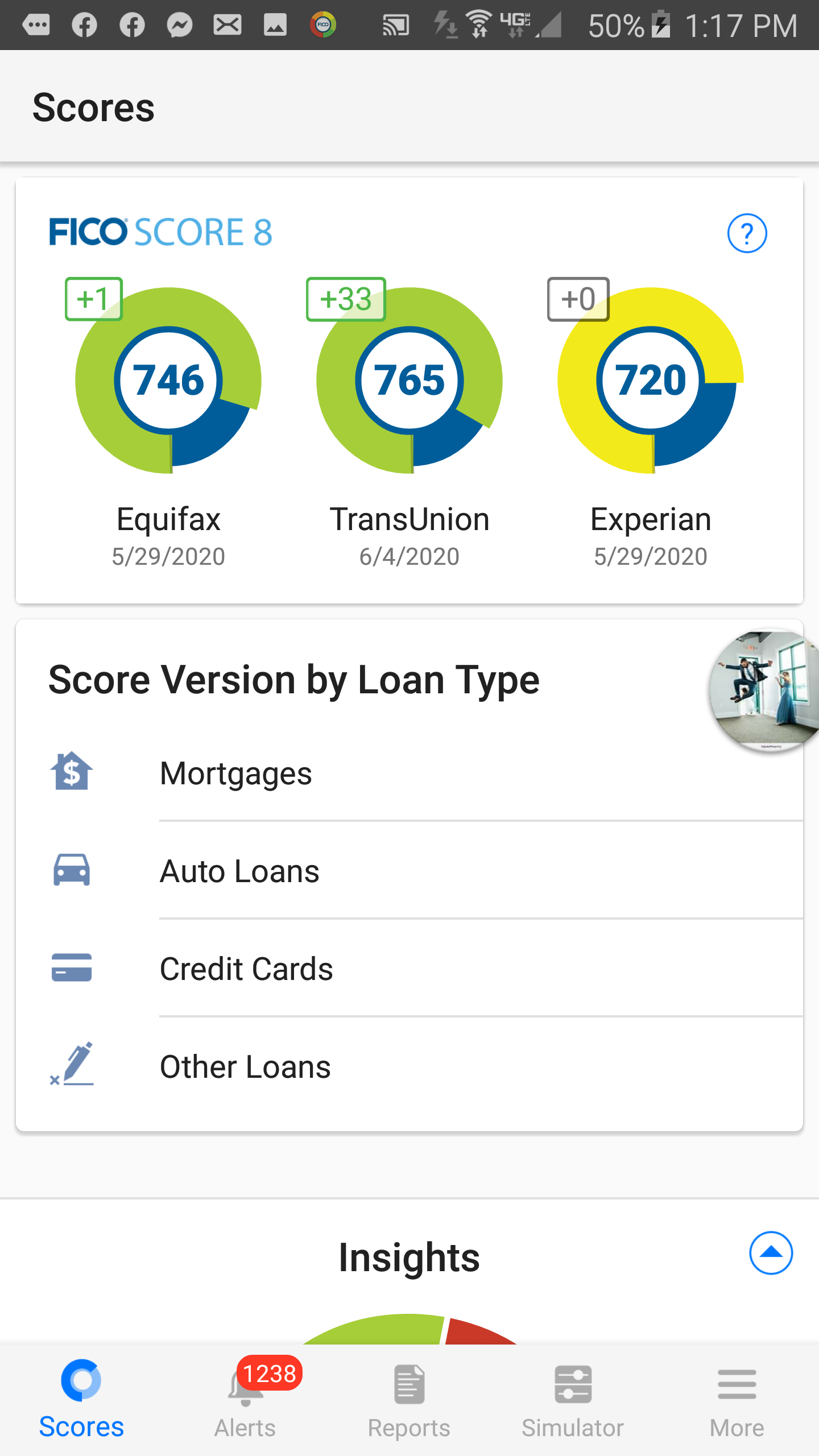The image size is (819, 1456).
Task: View the Experian score of 720
Action: [651, 380]
